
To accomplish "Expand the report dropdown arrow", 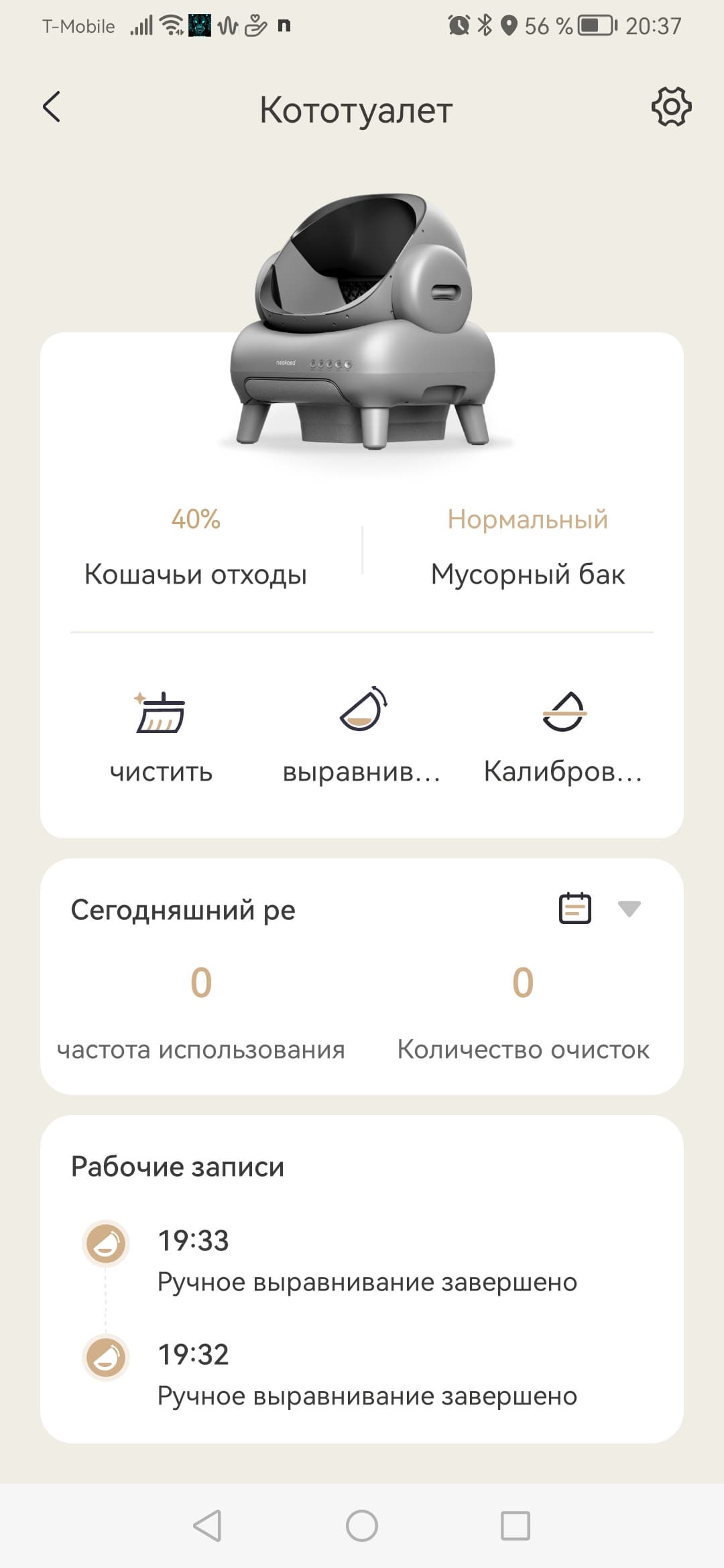I will coord(629,909).
